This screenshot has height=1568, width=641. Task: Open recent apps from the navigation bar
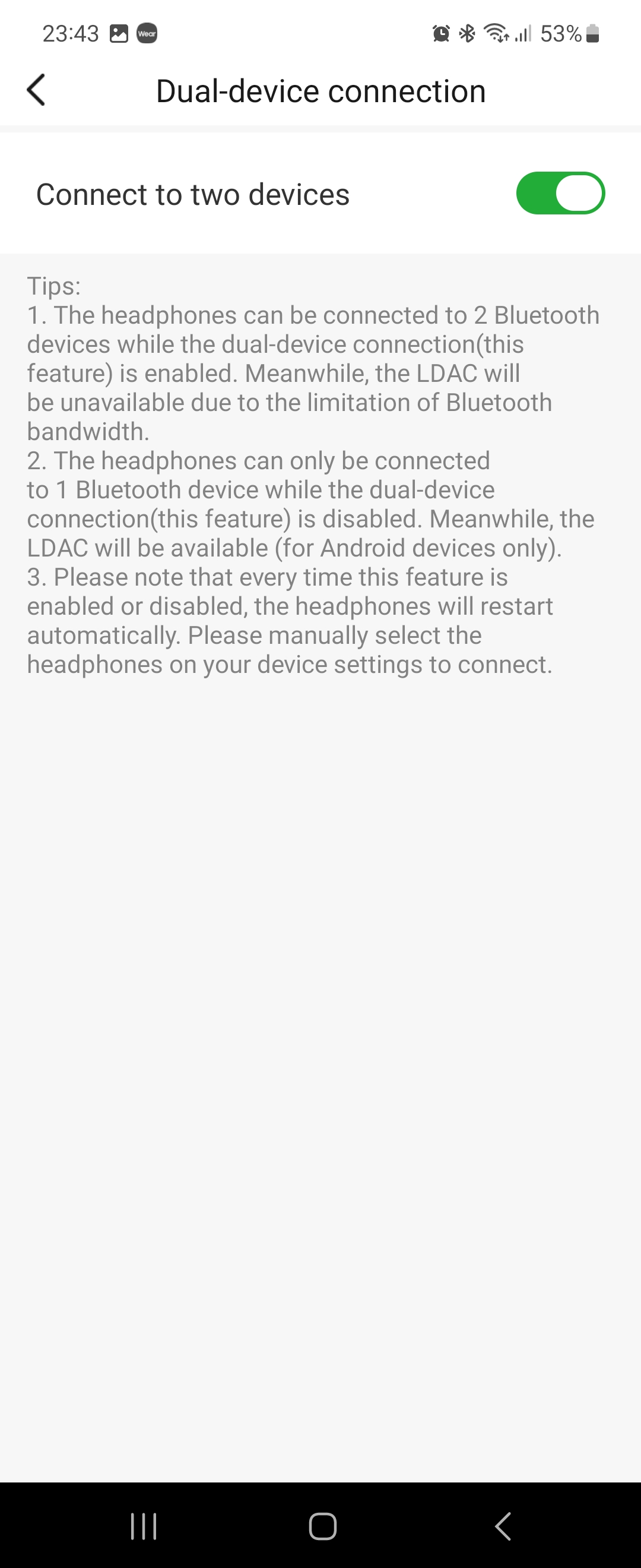tap(144, 1526)
